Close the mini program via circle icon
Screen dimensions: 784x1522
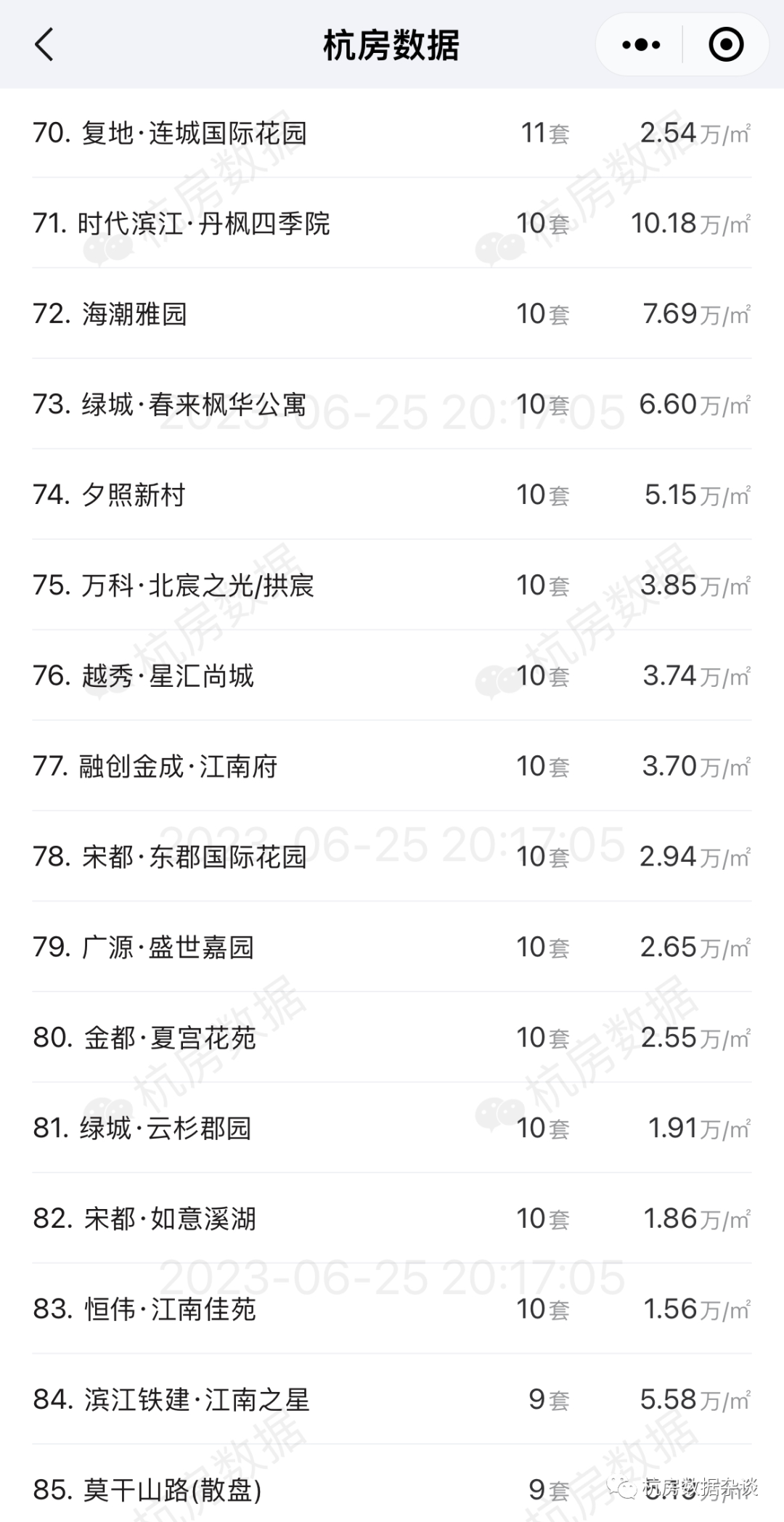(725, 45)
